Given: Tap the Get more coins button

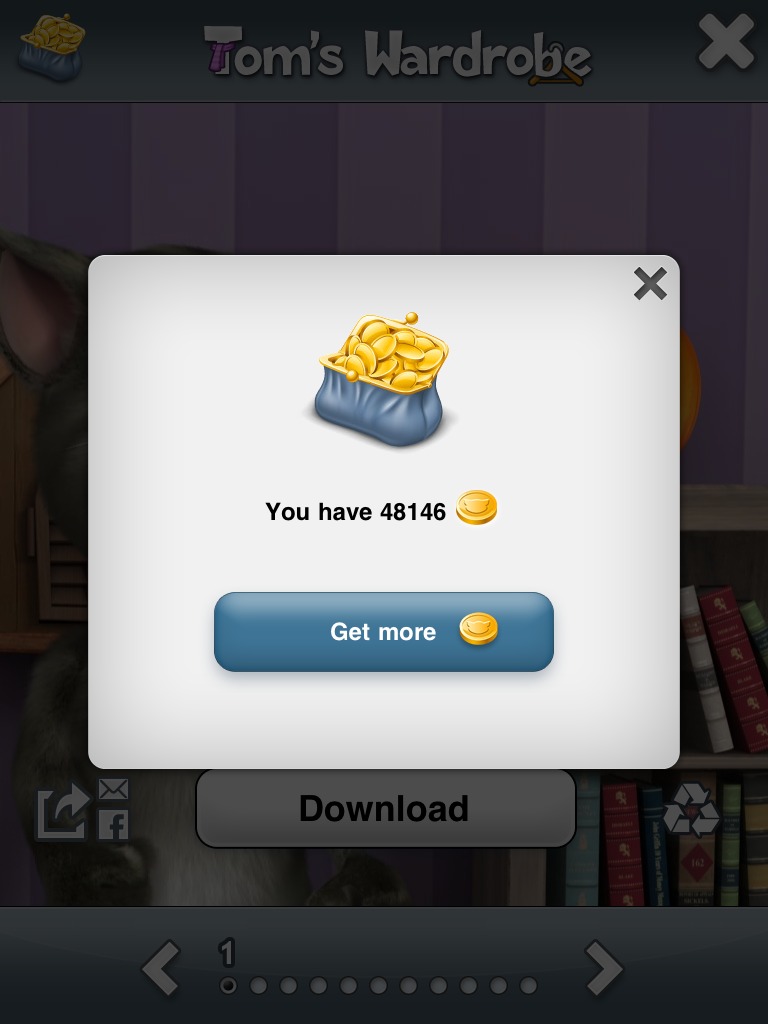Looking at the screenshot, I should tap(384, 632).
